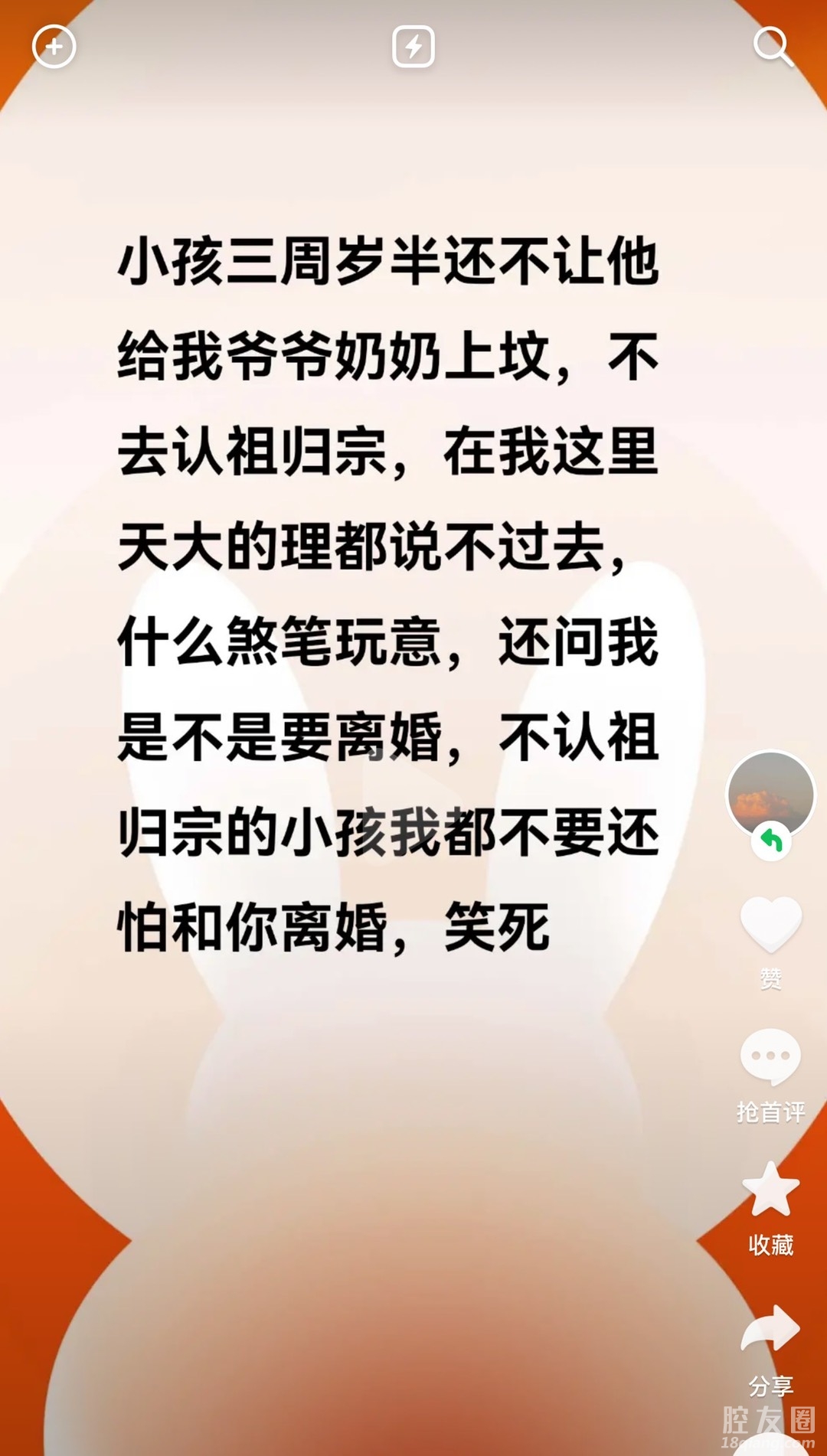
Task: Like this video with the heart
Action: [770, 924]
